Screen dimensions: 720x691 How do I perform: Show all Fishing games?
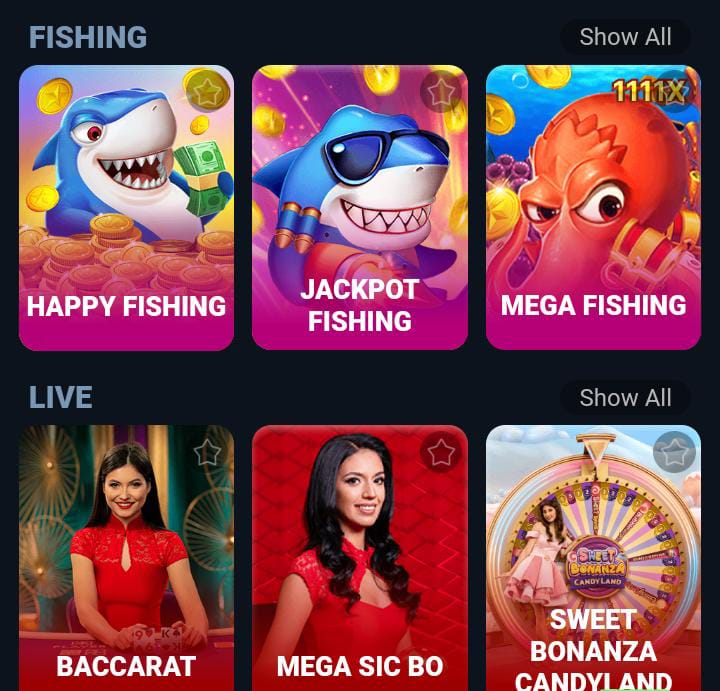point(625,37)
